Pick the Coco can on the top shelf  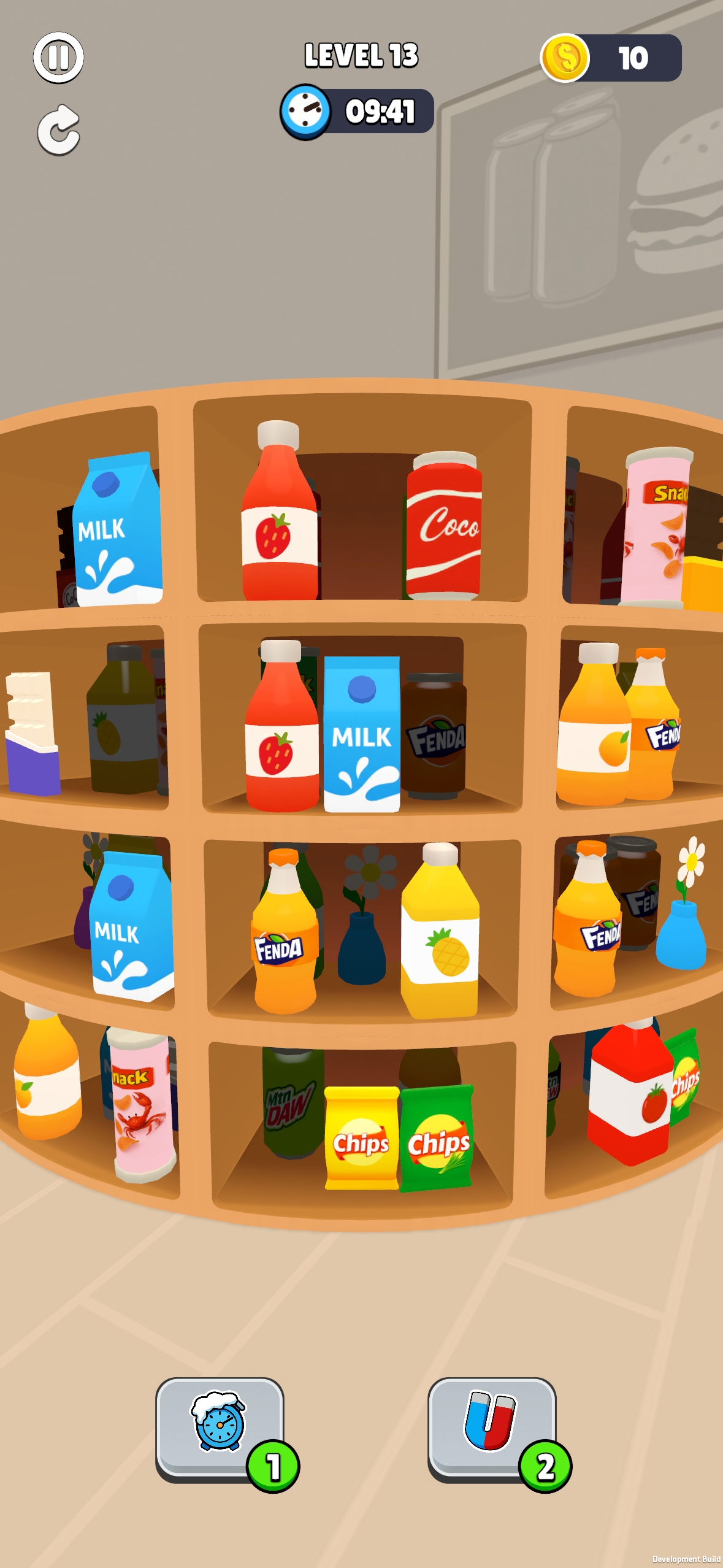point(444,528)
